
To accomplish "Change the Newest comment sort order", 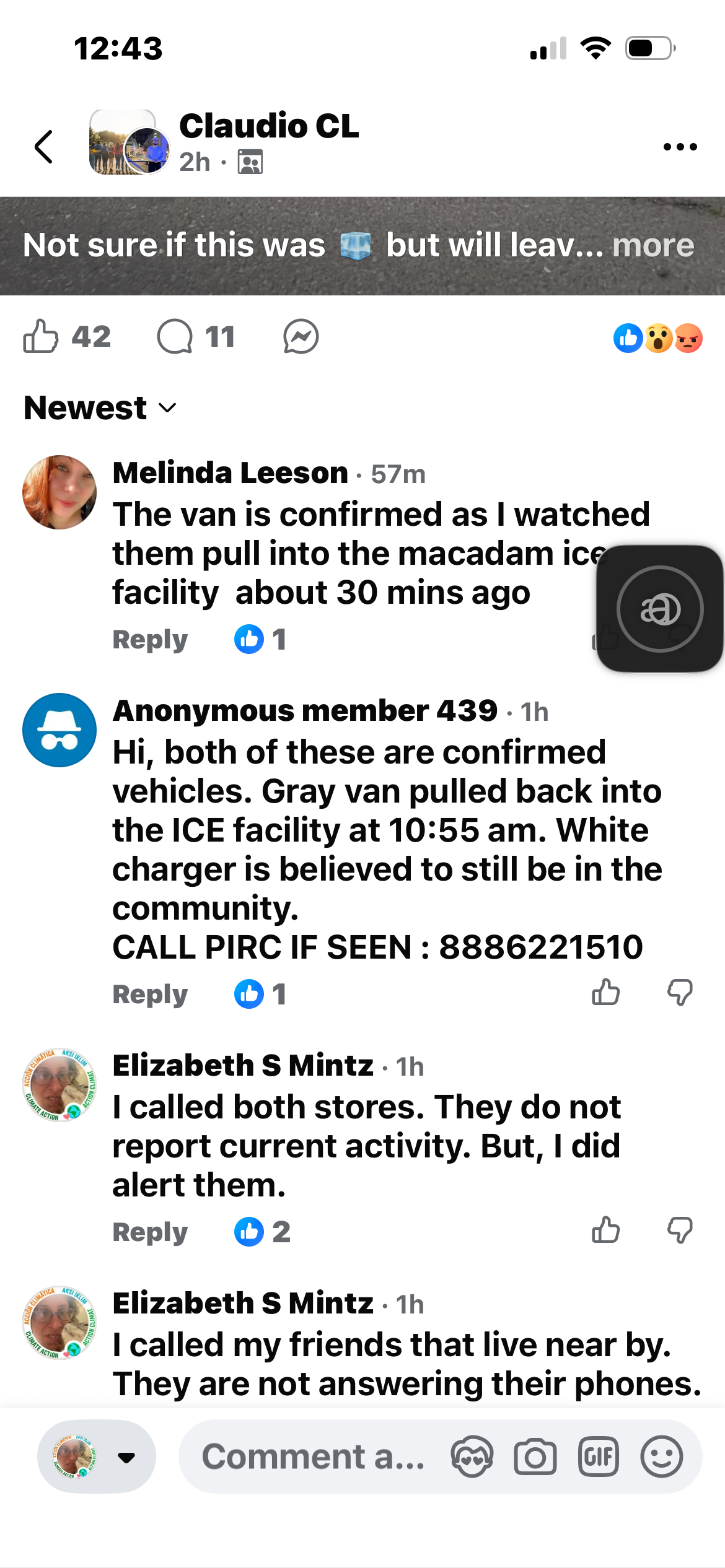I will (x=100, y=407).
